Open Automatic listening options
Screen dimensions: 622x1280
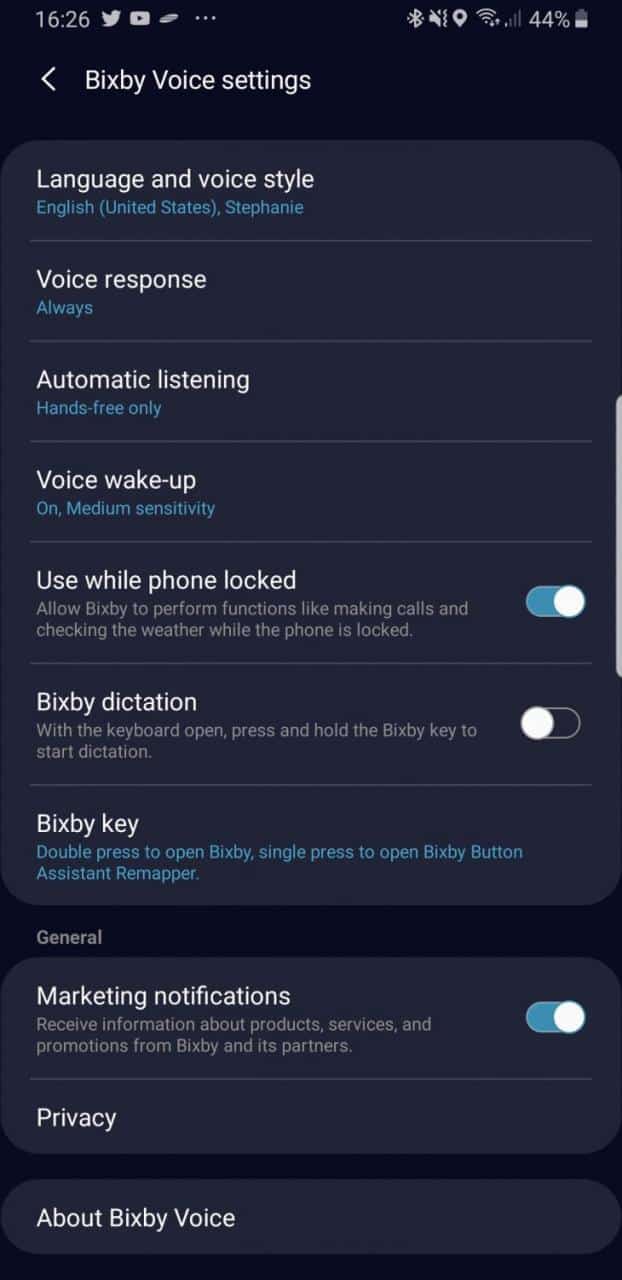pyautogui.click(x=310, y=391)
